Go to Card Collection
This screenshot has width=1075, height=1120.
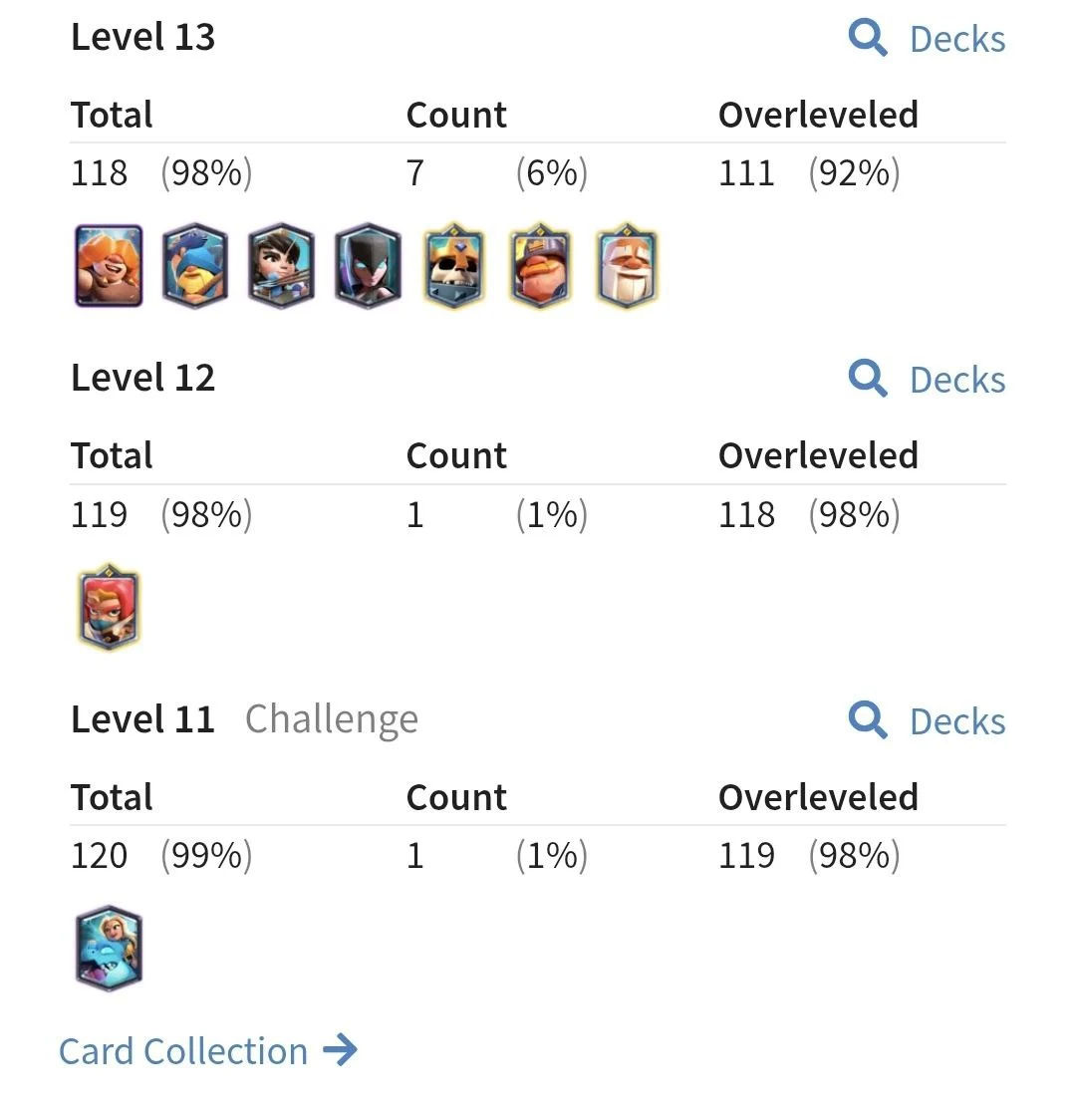pyautogui.click(x=207, y=1051)
